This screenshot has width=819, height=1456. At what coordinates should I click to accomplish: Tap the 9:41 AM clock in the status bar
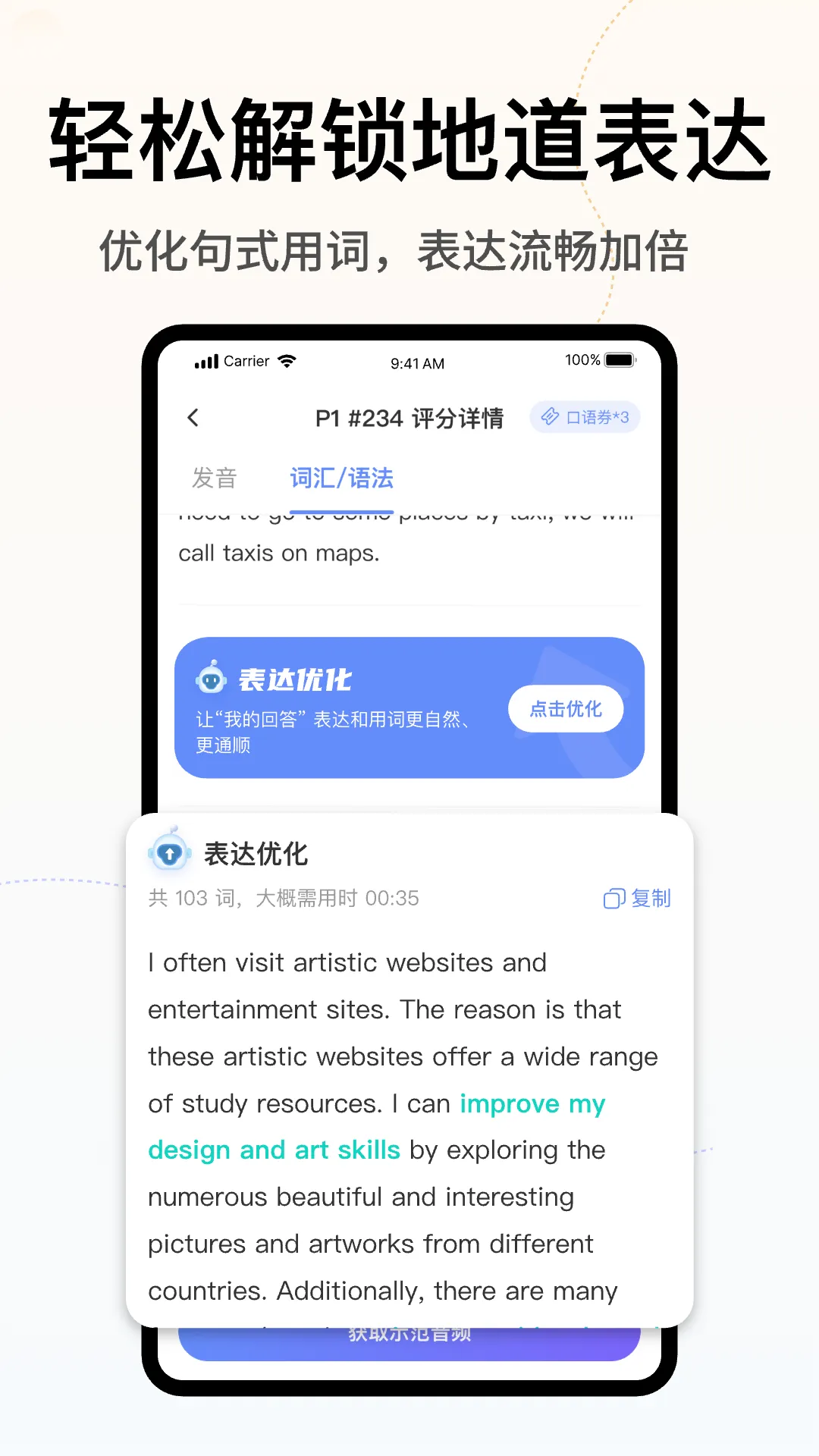point(416,362)
